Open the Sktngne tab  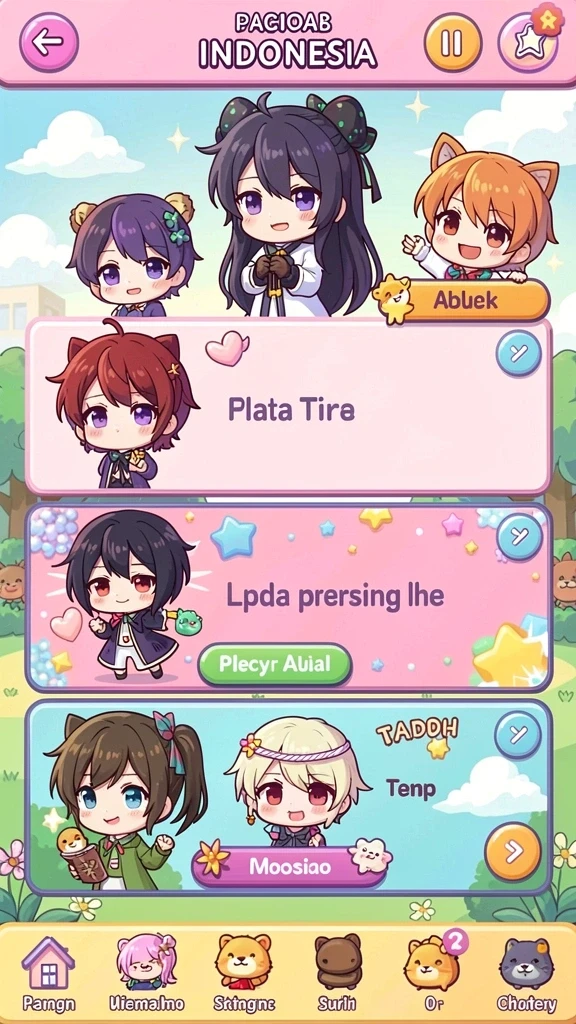[244, 973]
